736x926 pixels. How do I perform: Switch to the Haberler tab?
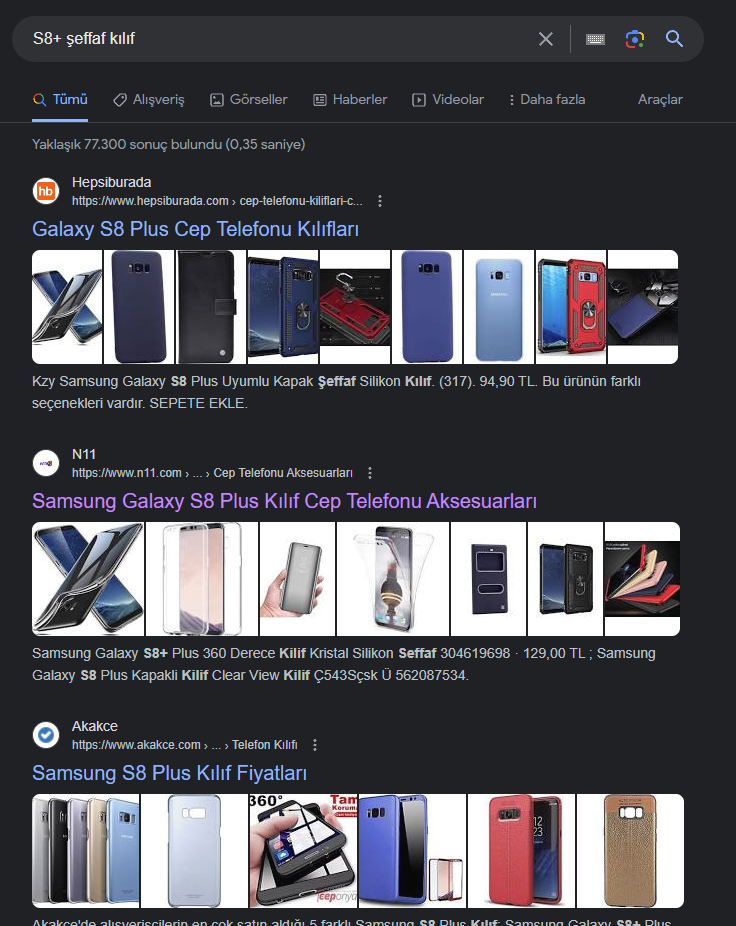[x=350, y=100]
